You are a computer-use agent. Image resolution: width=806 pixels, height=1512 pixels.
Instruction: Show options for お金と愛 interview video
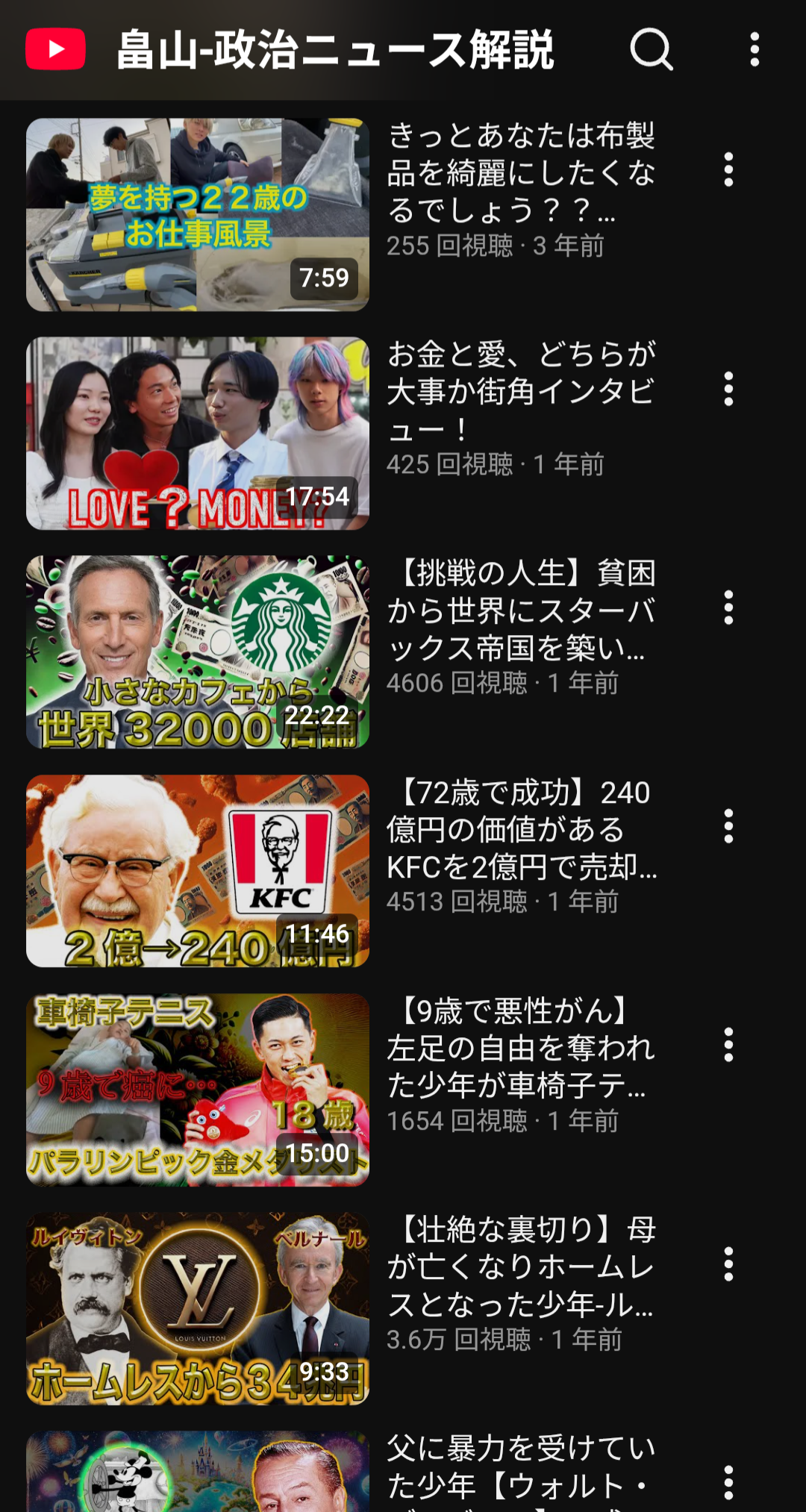point(728,389)
